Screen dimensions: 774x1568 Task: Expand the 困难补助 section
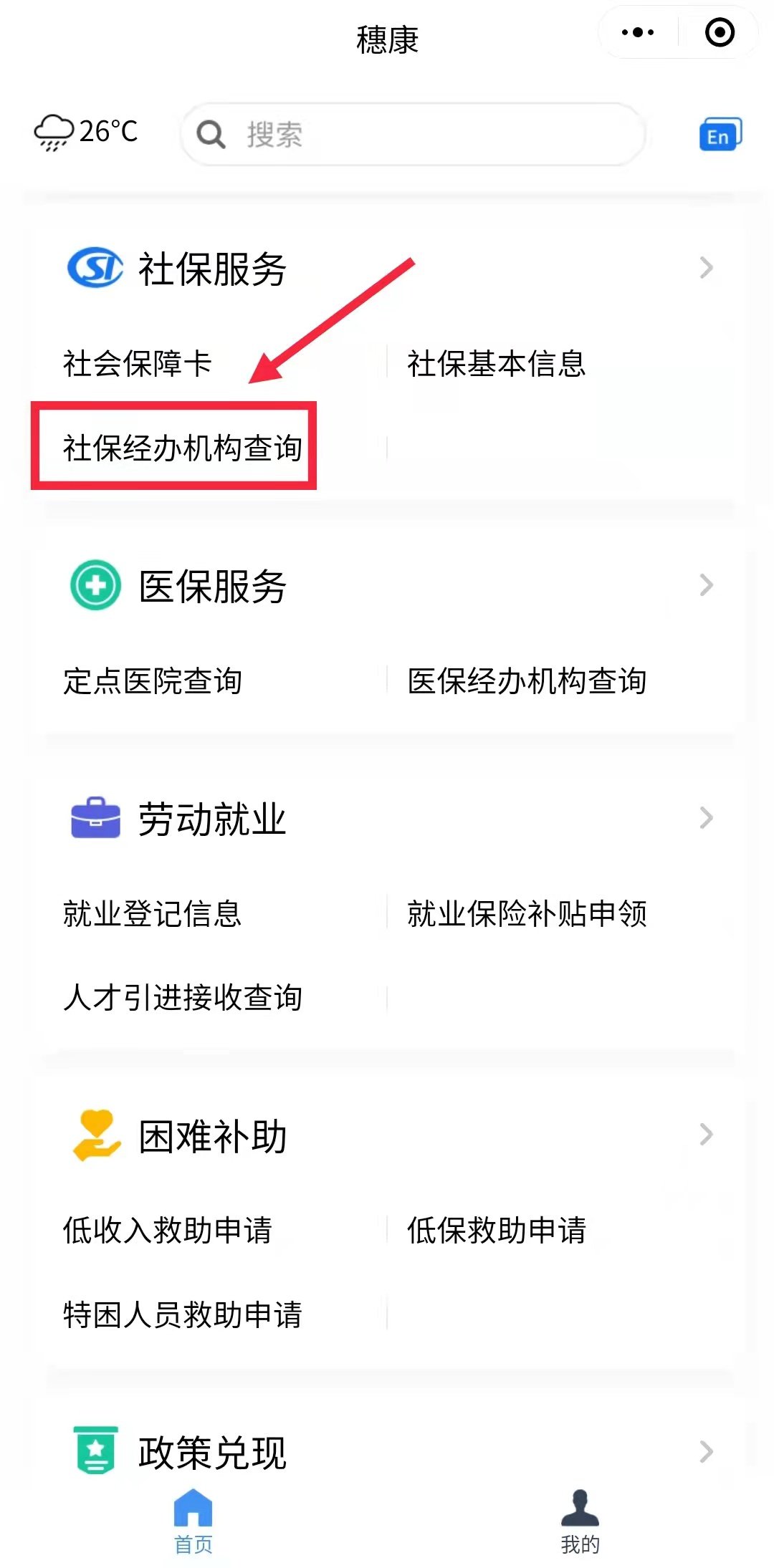pos(706,1135)
